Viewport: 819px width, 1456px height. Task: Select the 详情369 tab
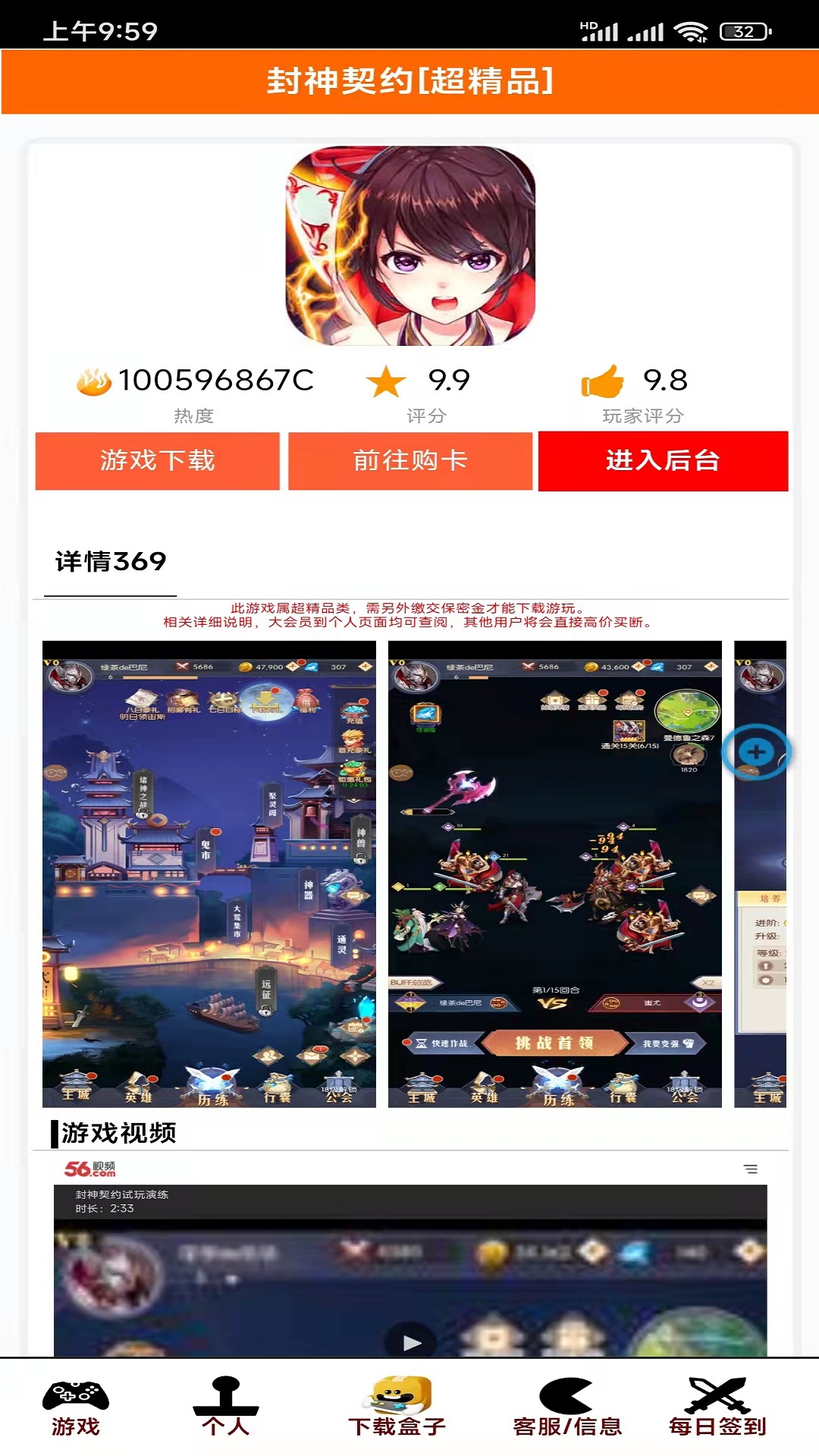tap(111, 562)
